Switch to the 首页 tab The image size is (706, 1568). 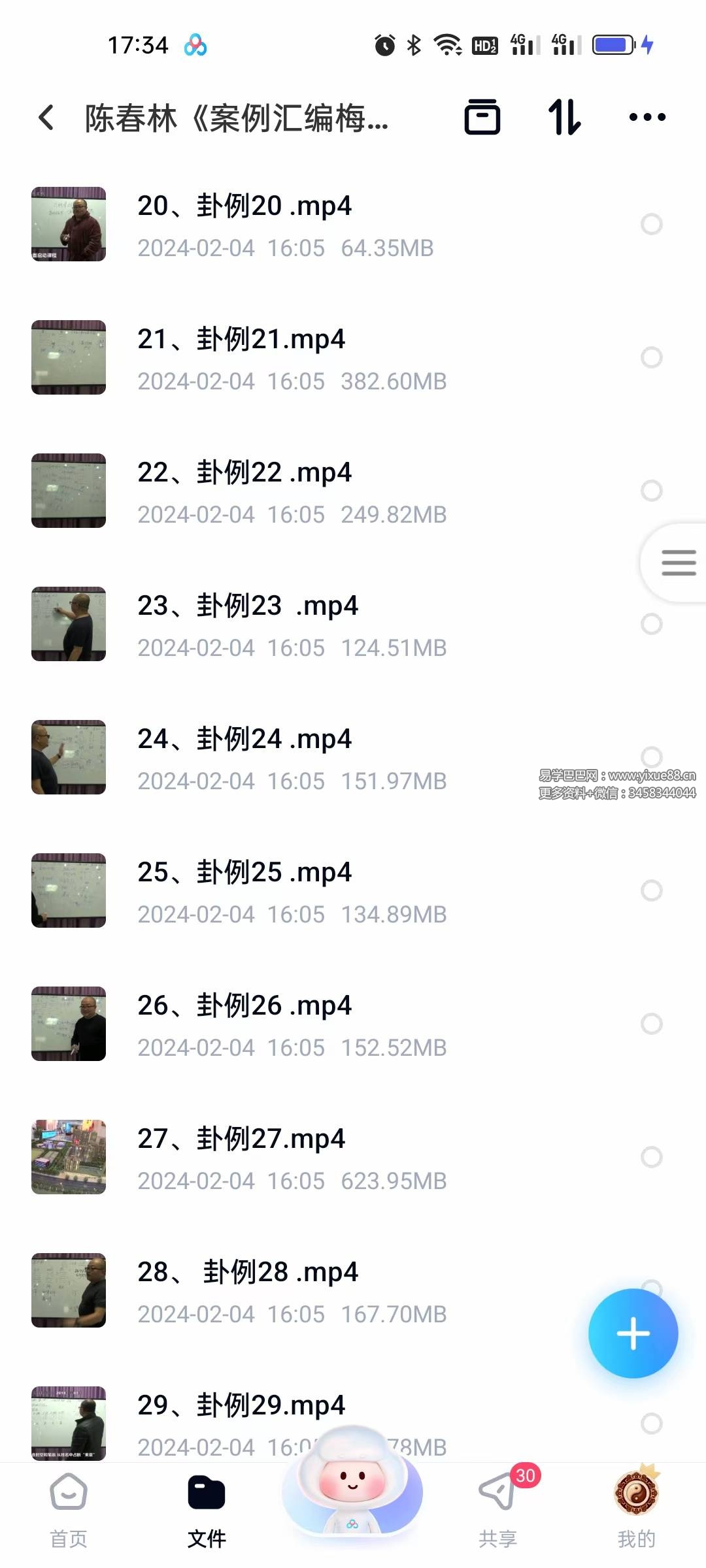pos(69,1509)
